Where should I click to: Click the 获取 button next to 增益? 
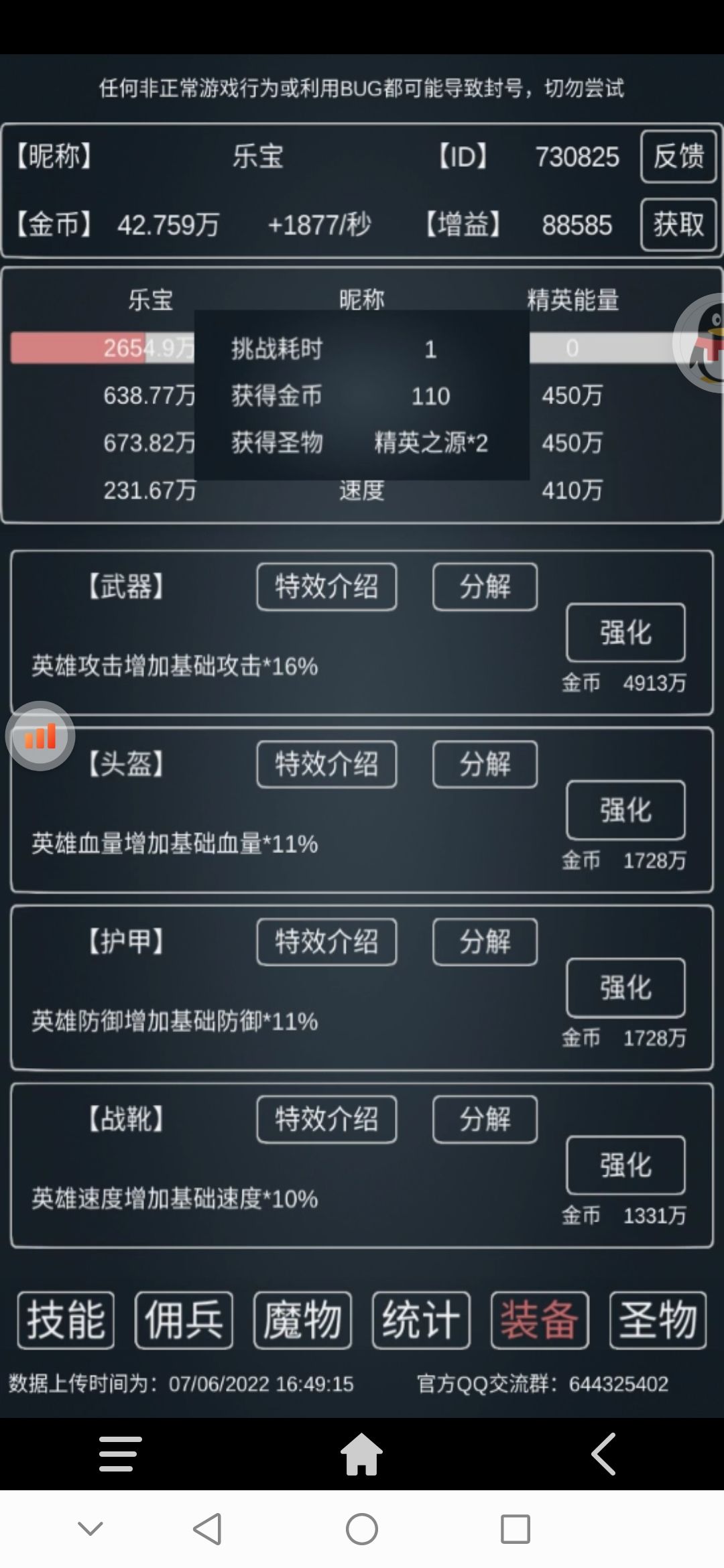(678, 226)
